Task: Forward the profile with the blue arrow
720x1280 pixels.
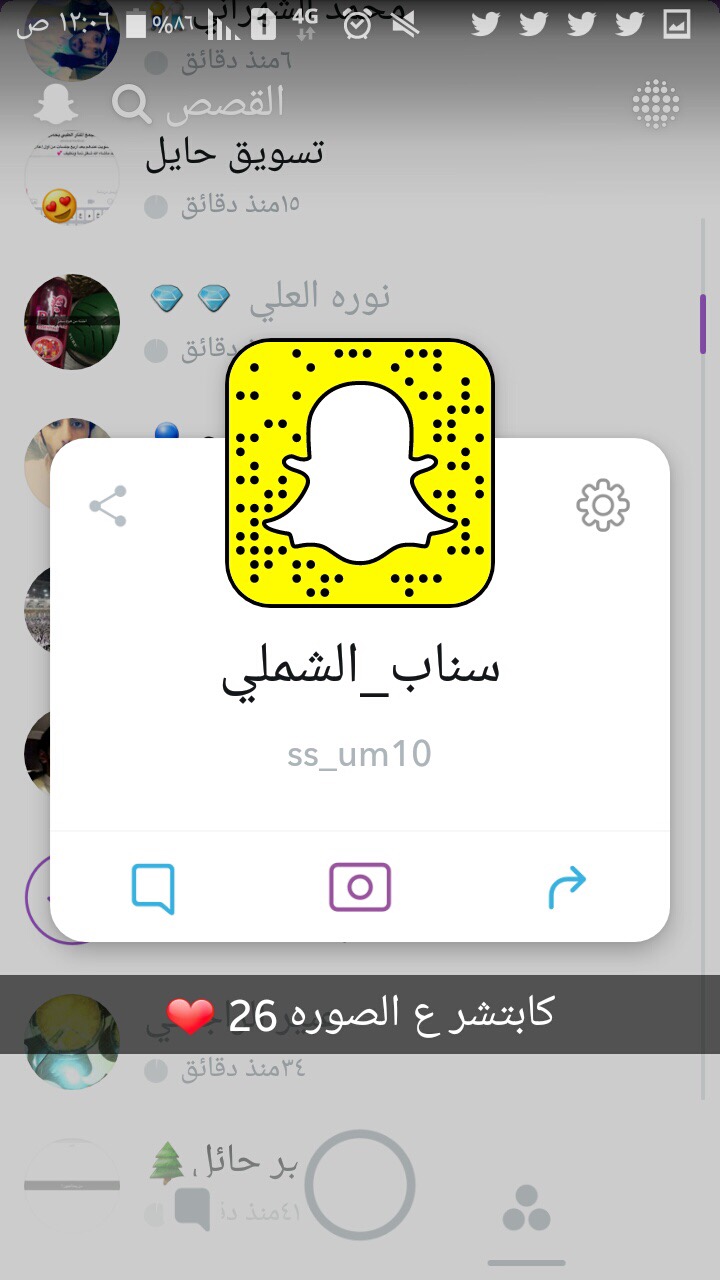Action: click(x=567, y=888)
